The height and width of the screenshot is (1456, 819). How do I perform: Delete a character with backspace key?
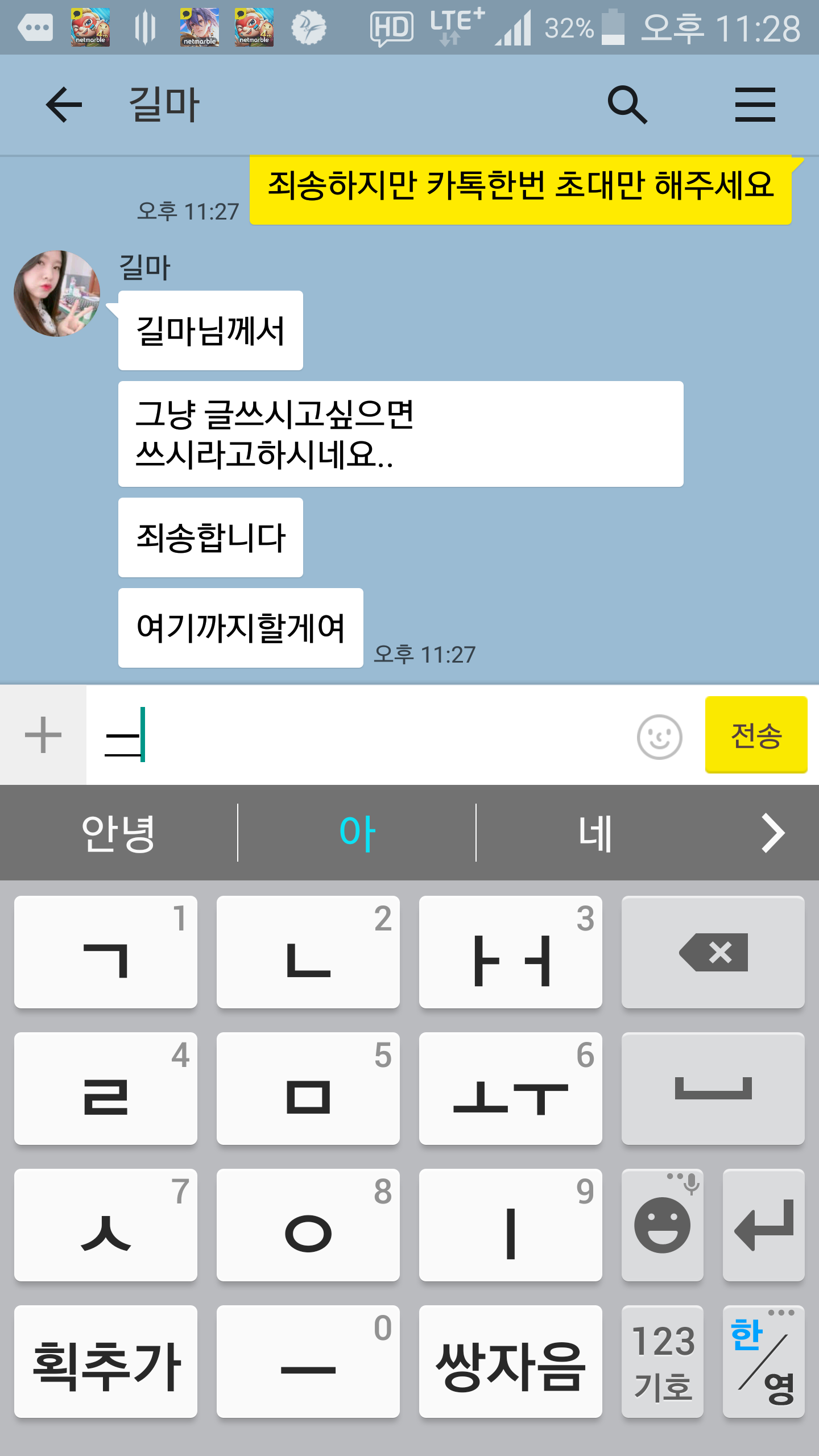713,952
